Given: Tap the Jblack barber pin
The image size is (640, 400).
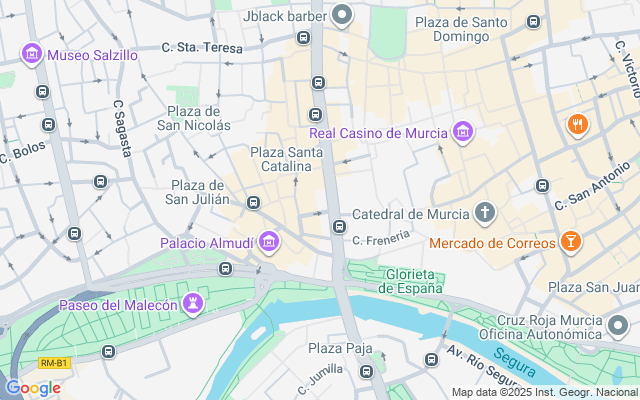Looking at the screenshot, I should pyautogui.click(x=343, y=15).
